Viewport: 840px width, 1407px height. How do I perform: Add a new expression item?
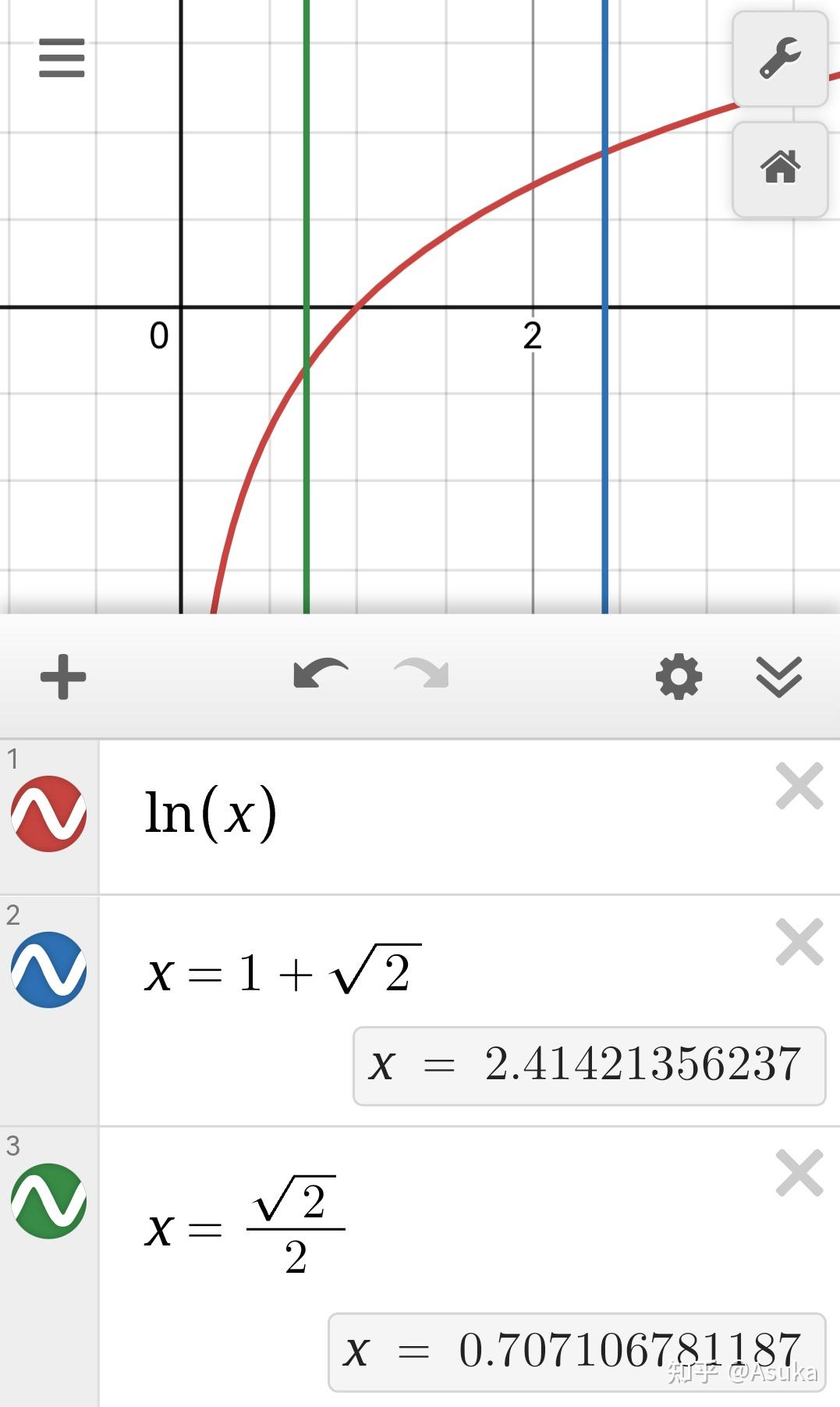click(63, 677)
